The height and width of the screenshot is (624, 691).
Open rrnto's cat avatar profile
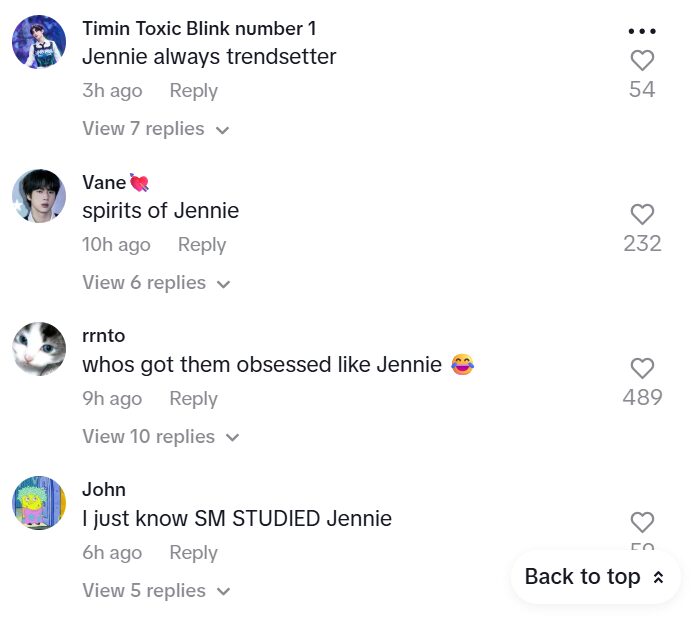coord(39,350)
